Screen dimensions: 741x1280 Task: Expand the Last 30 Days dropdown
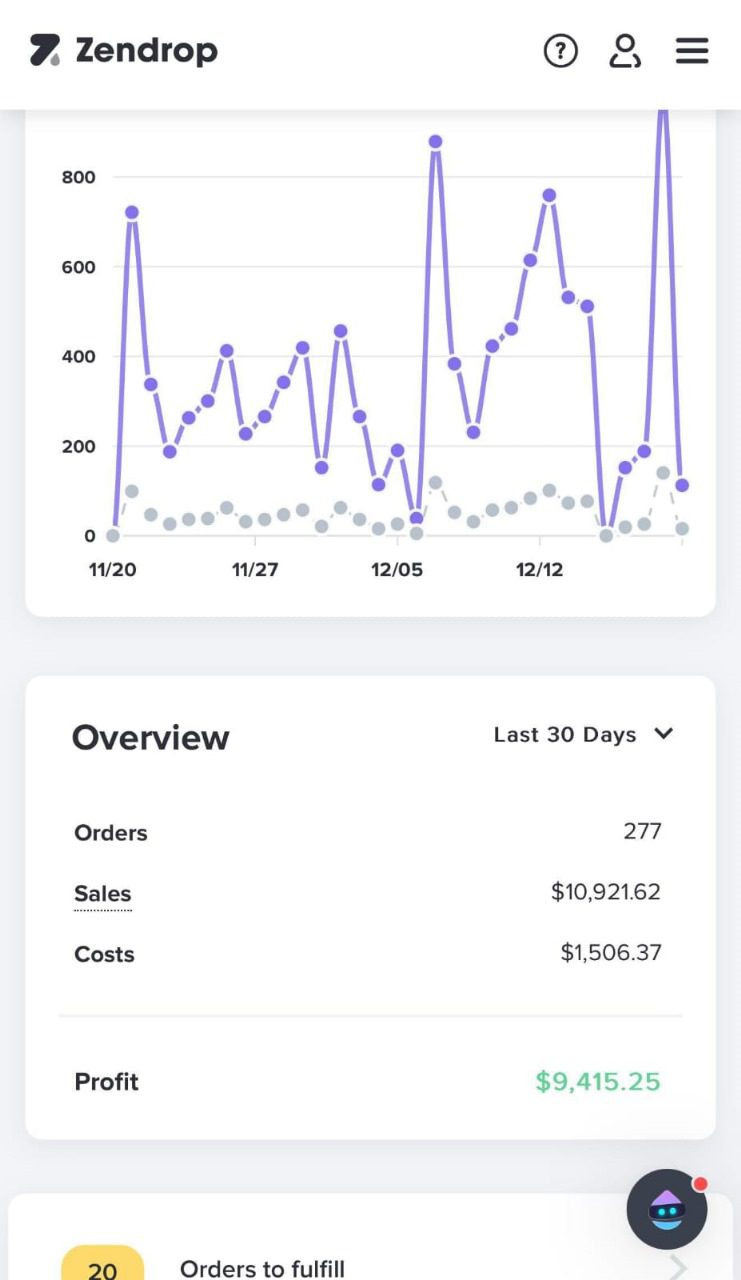583,734
